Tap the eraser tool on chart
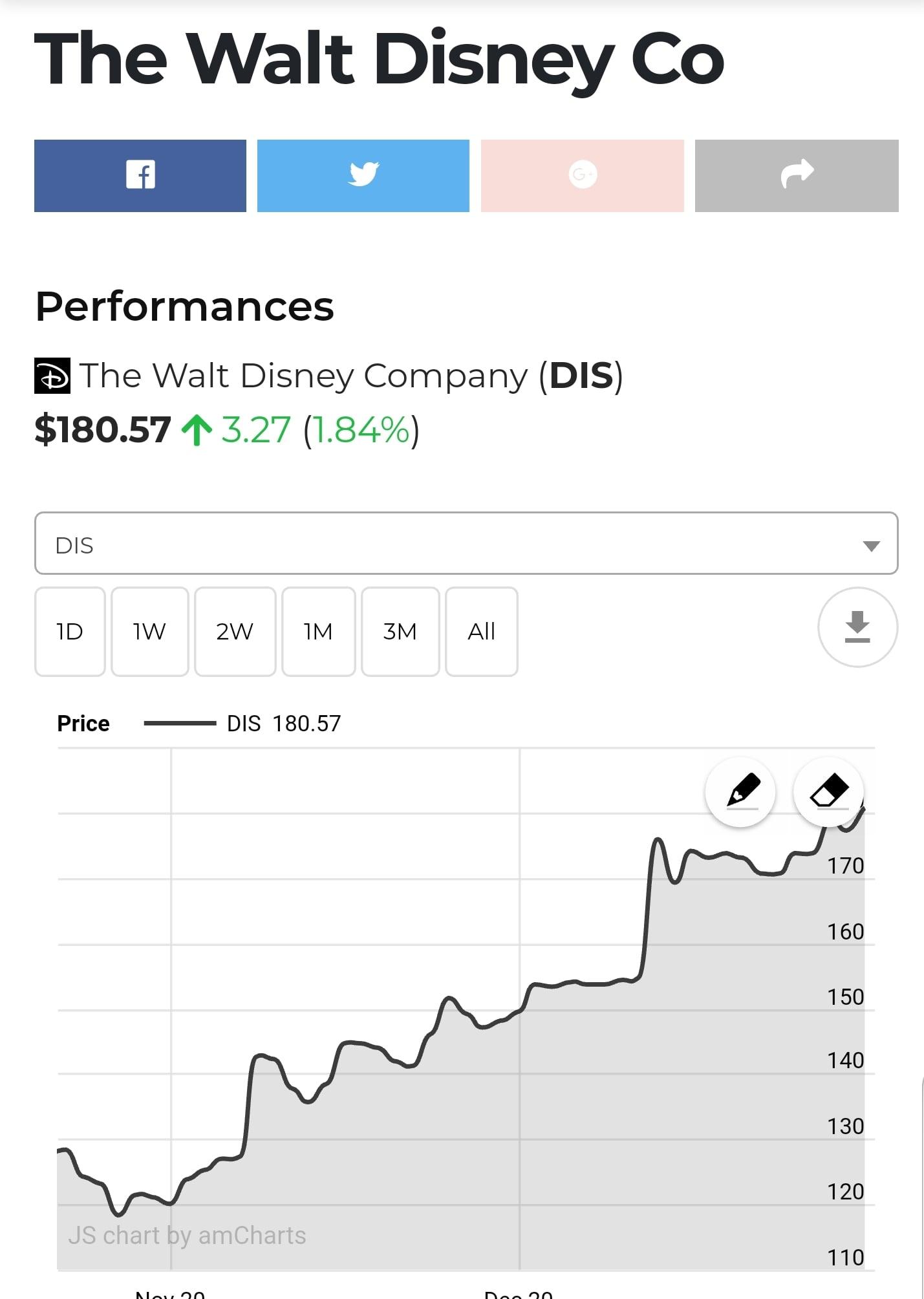 click(x=829, y=791)
